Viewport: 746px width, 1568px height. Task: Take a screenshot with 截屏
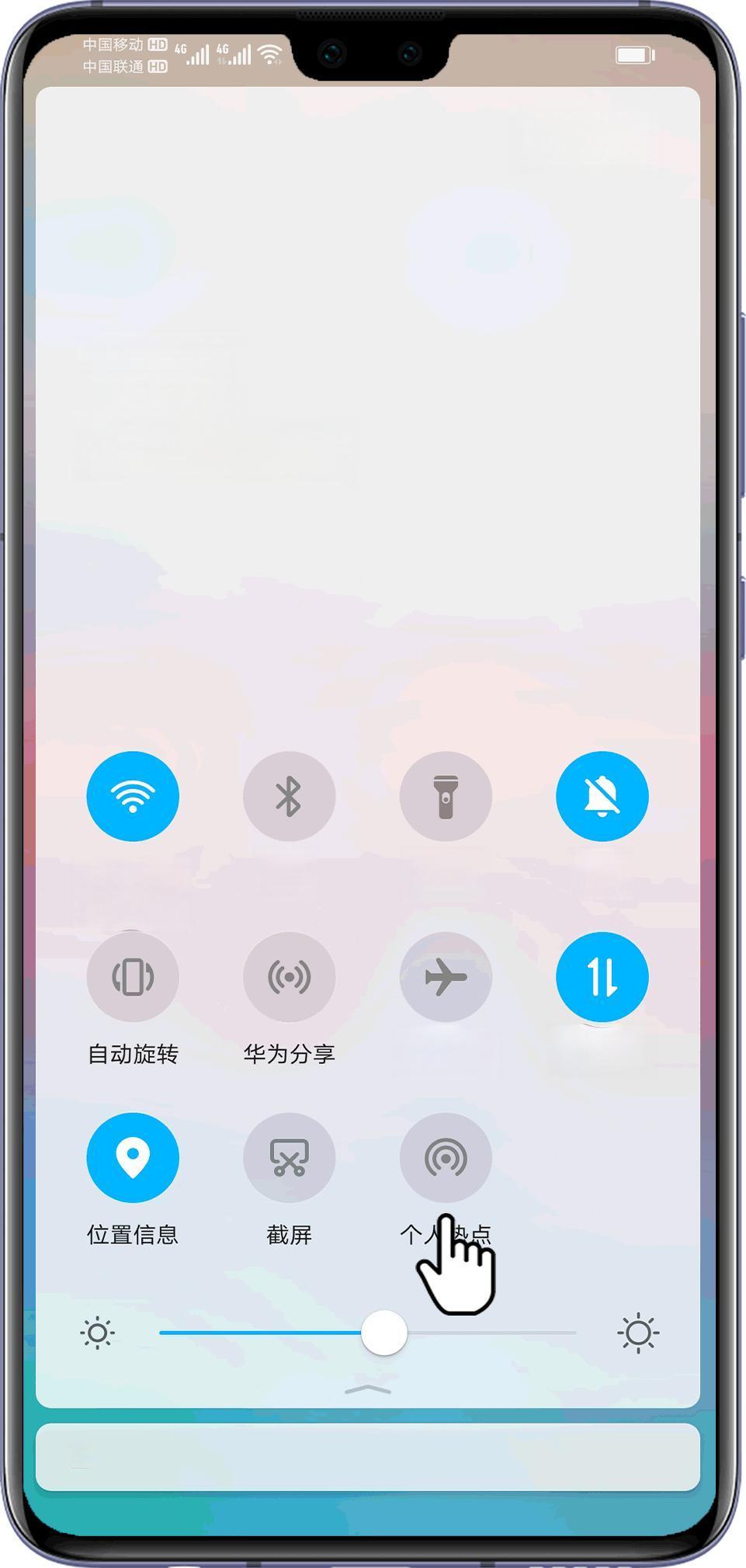click(289, 1158)
